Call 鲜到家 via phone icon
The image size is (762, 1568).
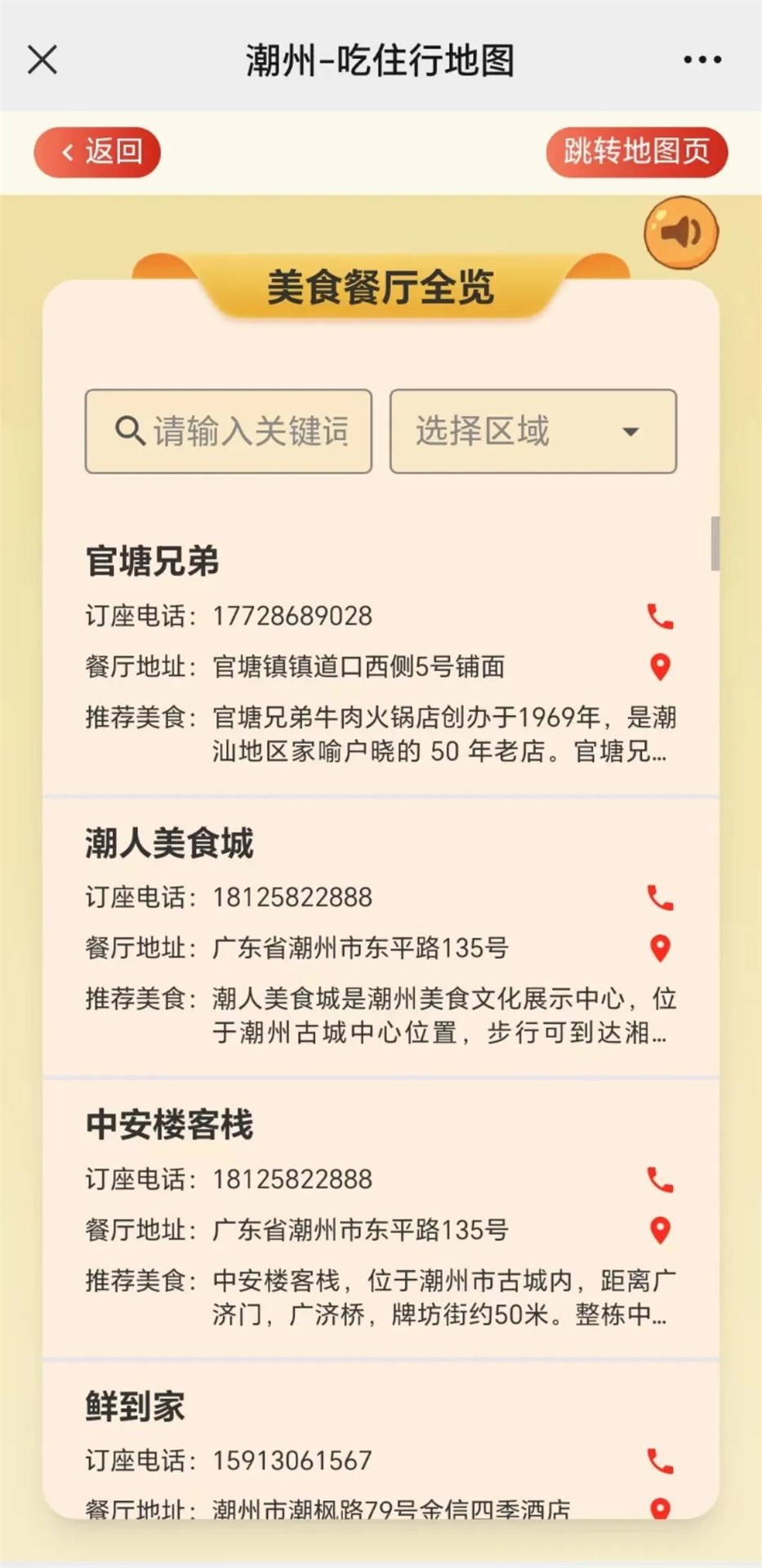660,1460
